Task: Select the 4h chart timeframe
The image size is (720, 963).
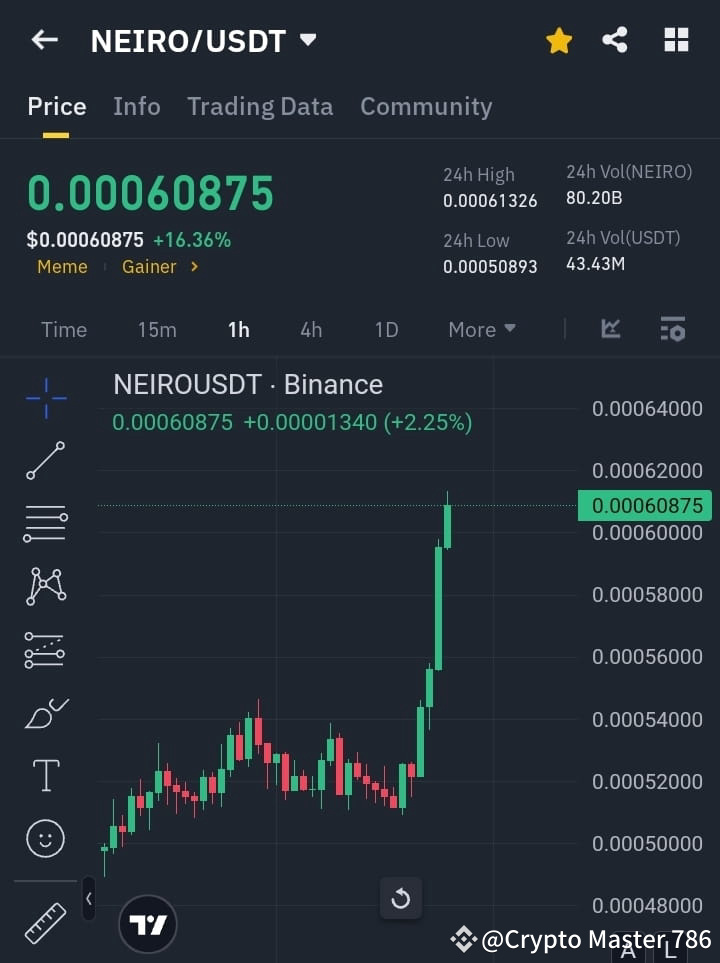Action: (310, 329)
